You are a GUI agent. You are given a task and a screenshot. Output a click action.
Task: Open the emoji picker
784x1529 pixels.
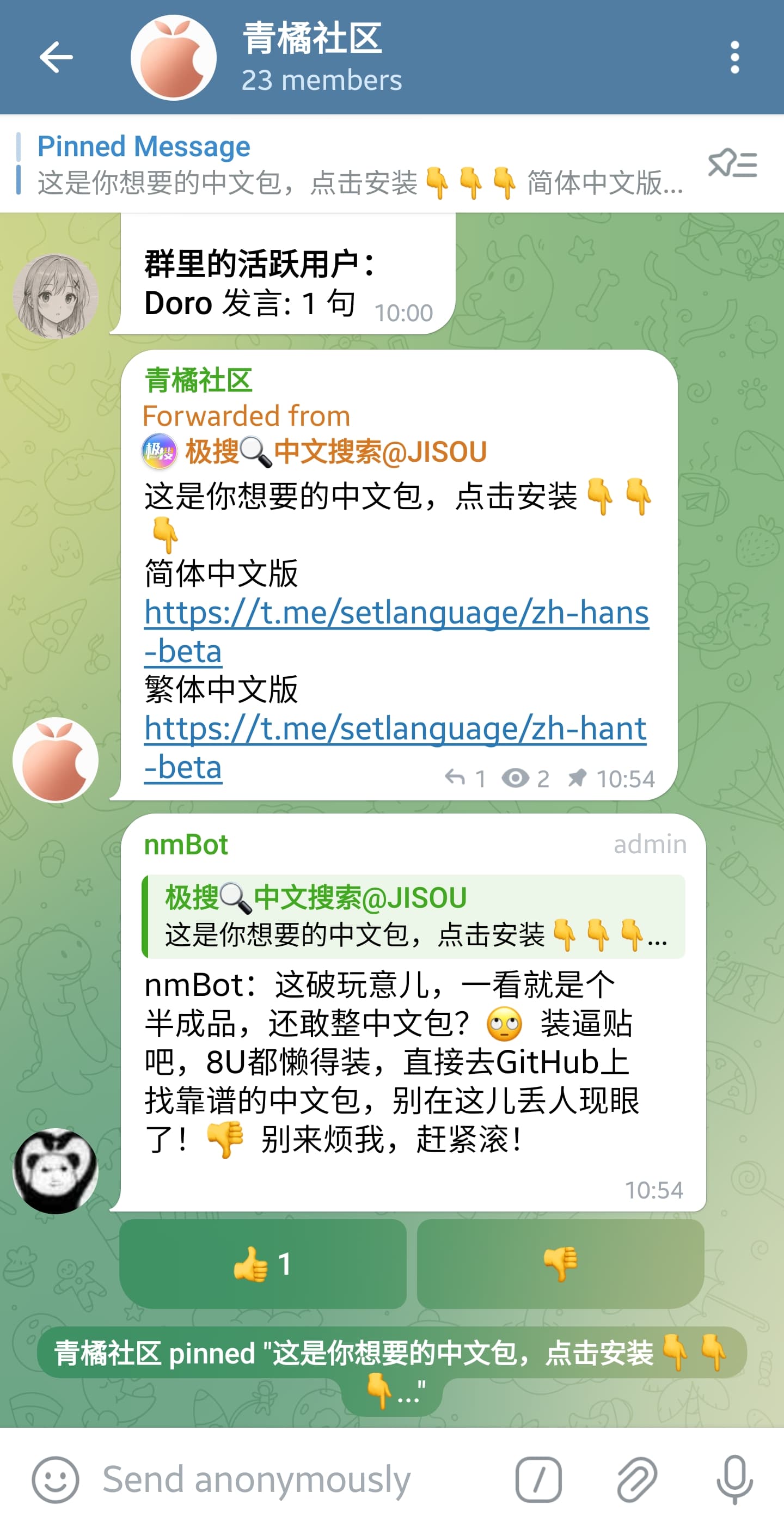[55, 1479]
